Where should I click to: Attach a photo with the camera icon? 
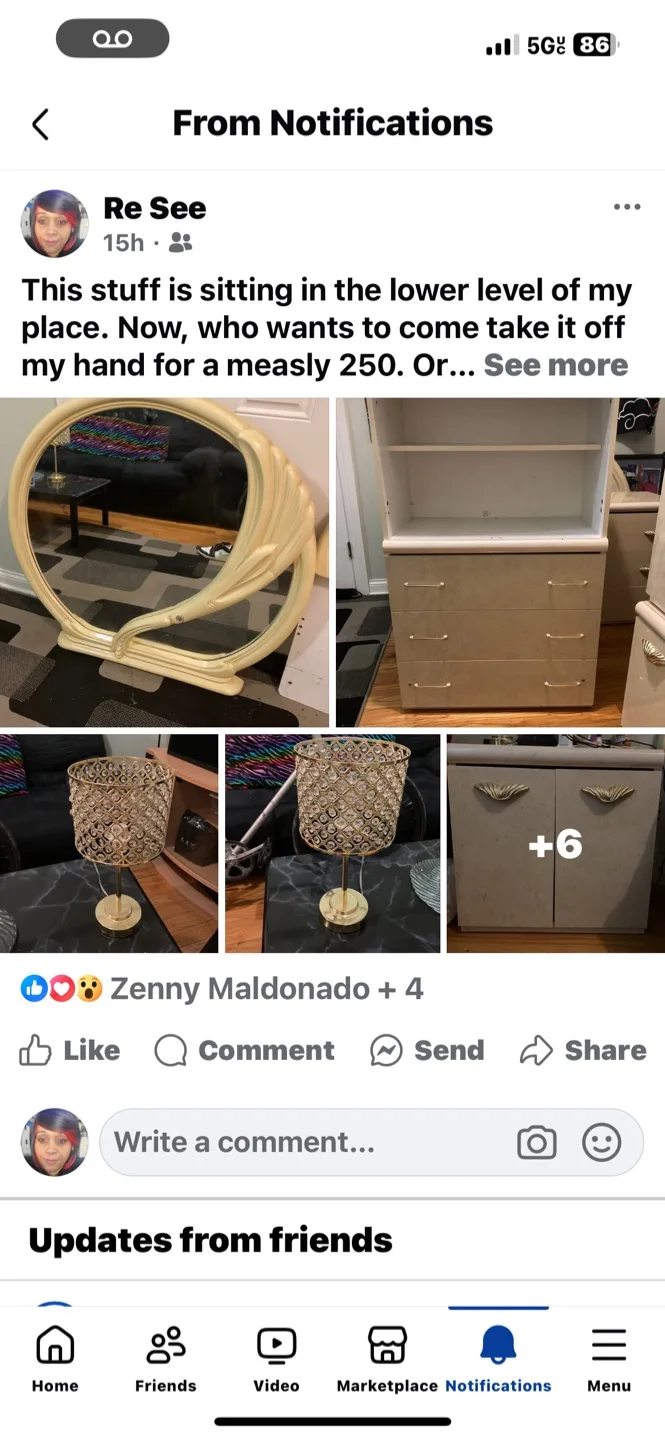pos(537,1142)
